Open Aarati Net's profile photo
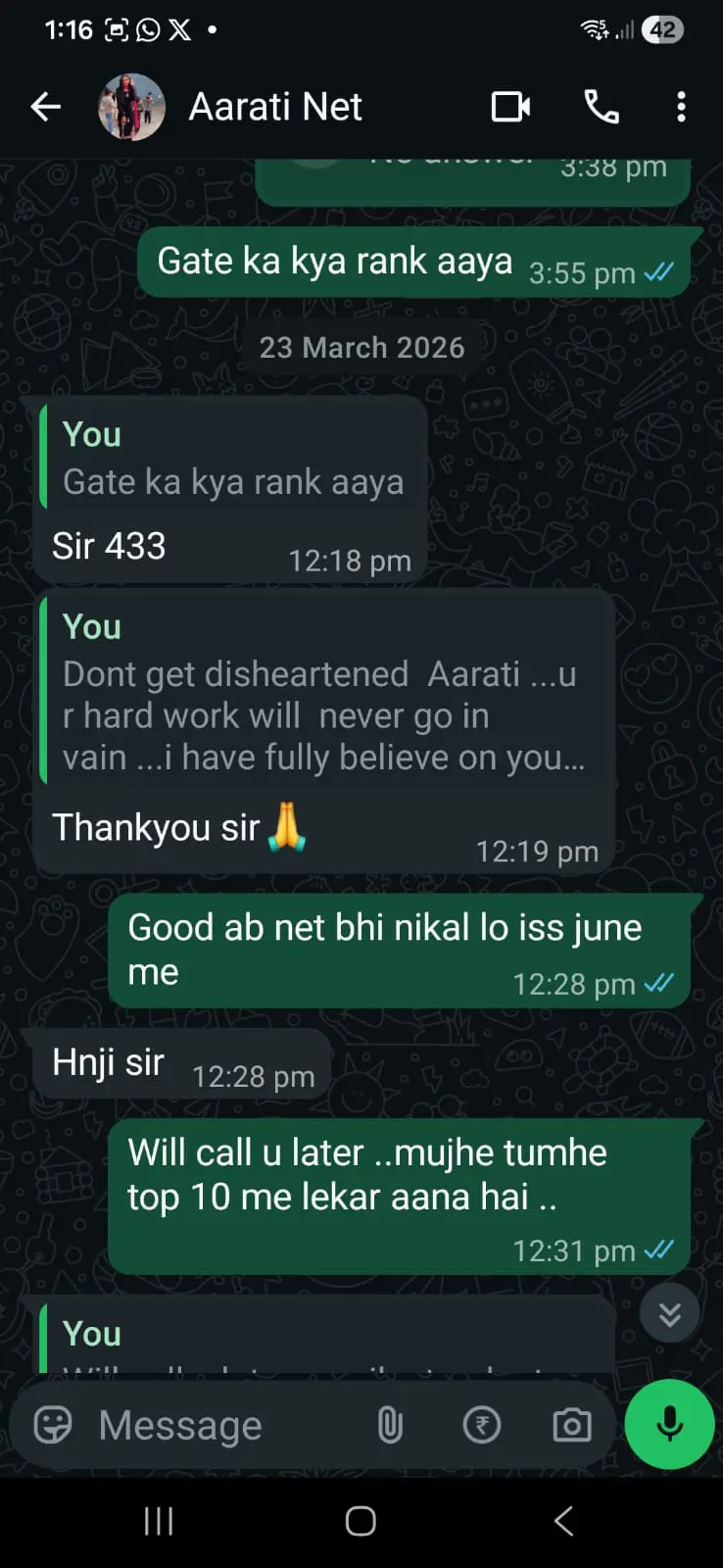 click(x=131, y=107)
